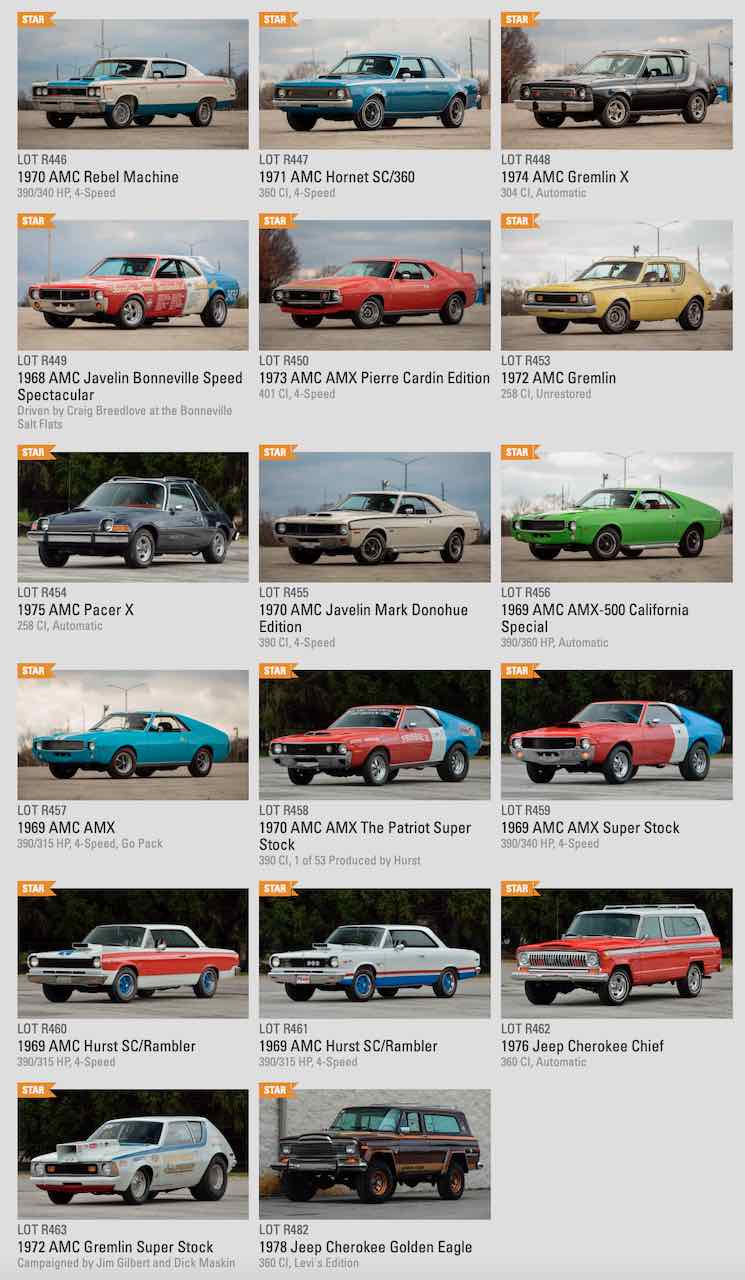Open the Javelin Bonneville Speed Spectacular lot
Viewport: 745px width, 1280px height.
[x=133, y=285]
